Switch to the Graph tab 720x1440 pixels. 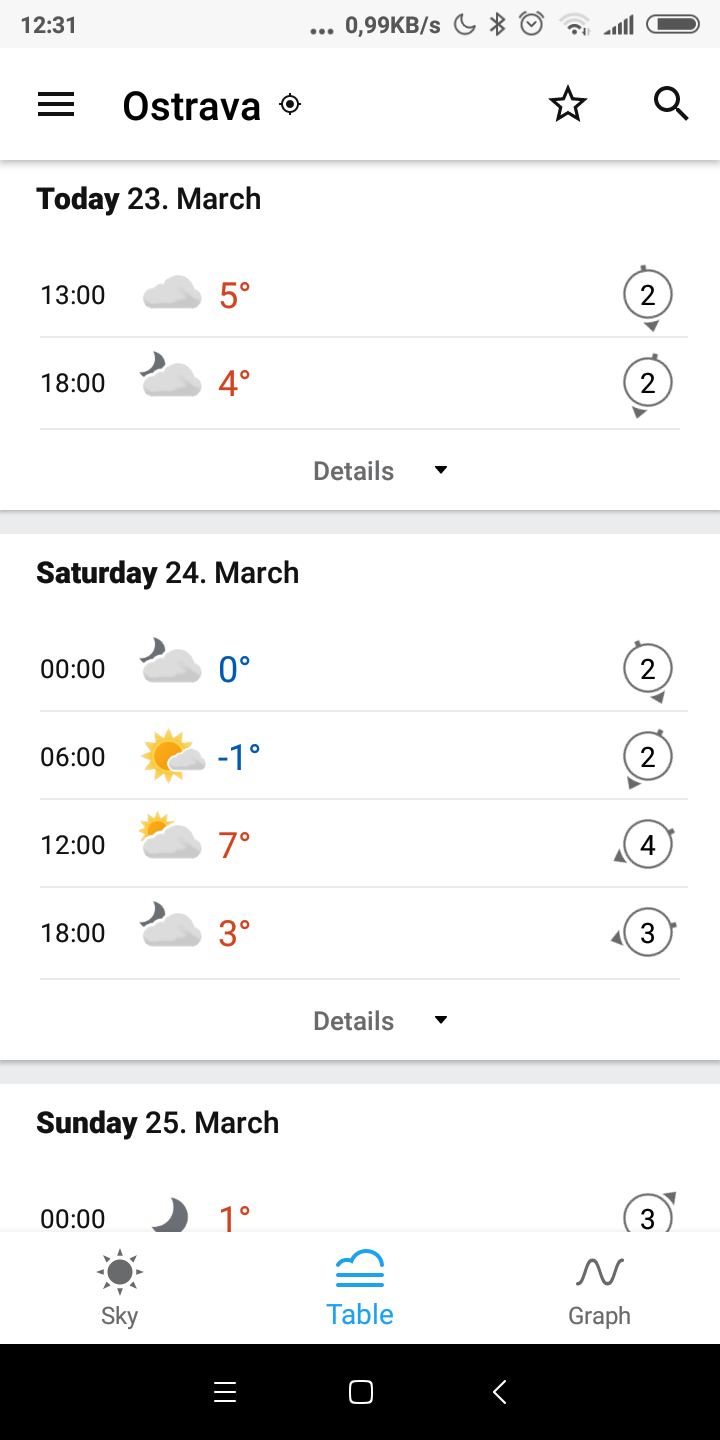[599, 1288]
